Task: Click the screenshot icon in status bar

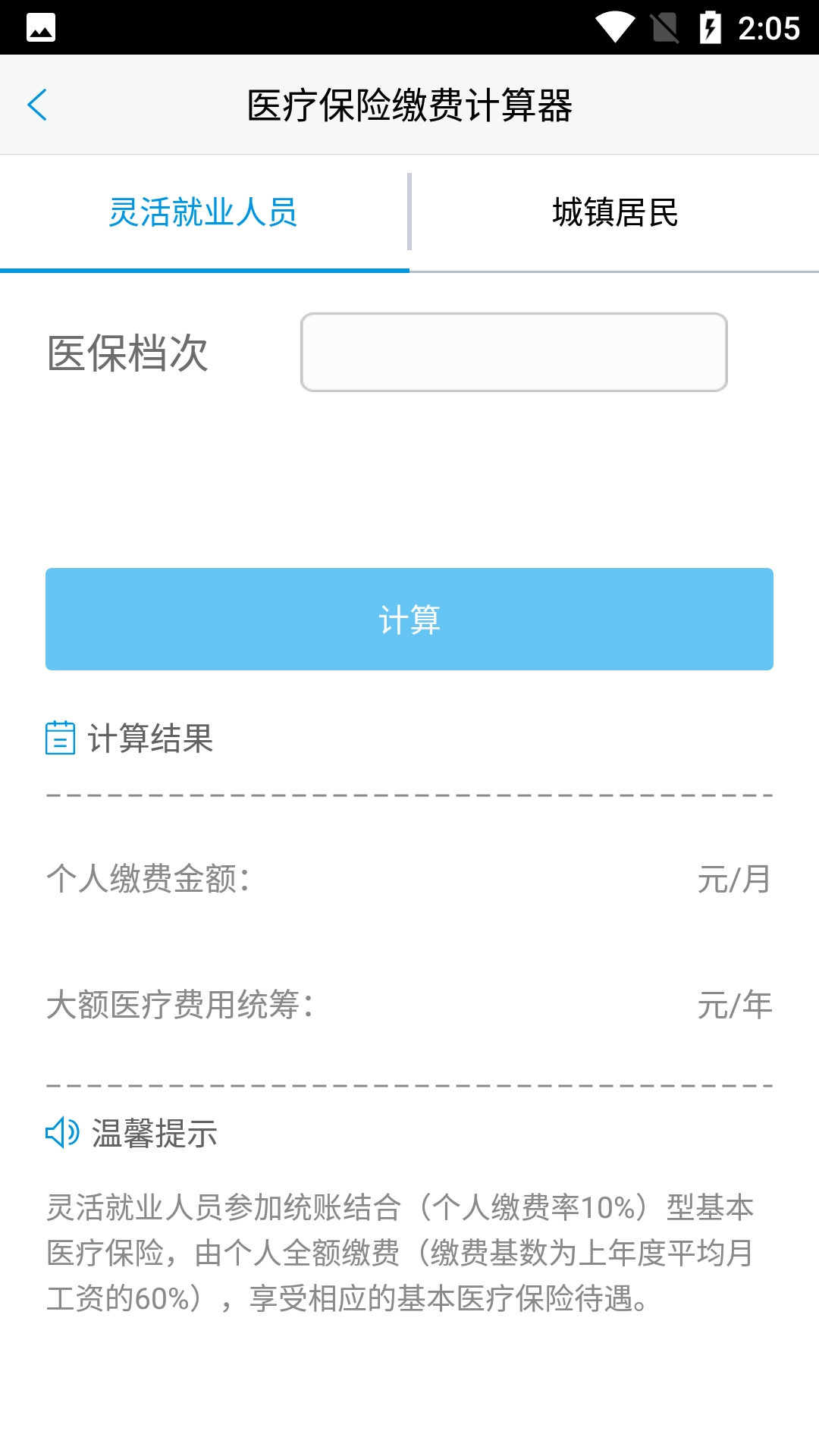Action: (x=39, y=25)
